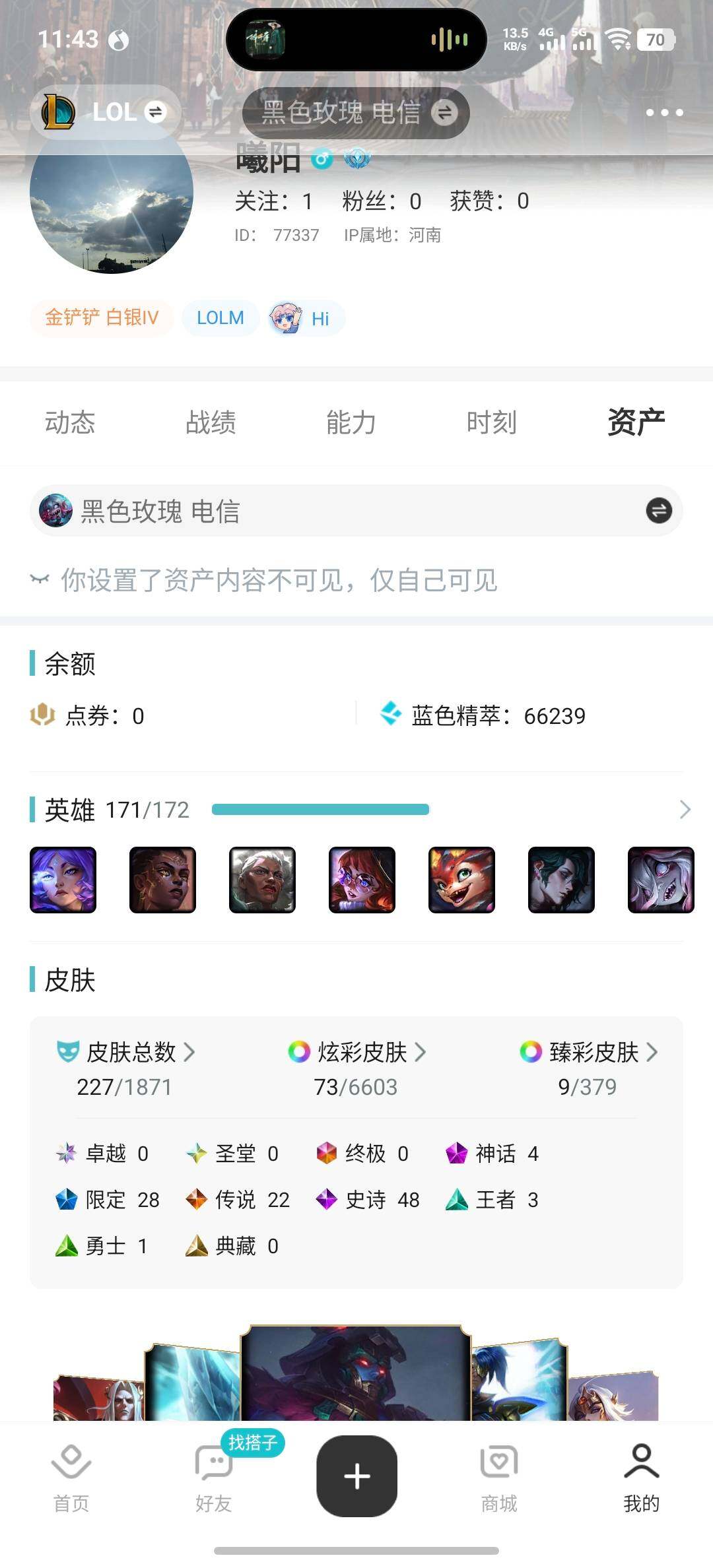Tap the Hi greeting chip
Screen dimensions: 713x1568
click(x=306, y=319)
